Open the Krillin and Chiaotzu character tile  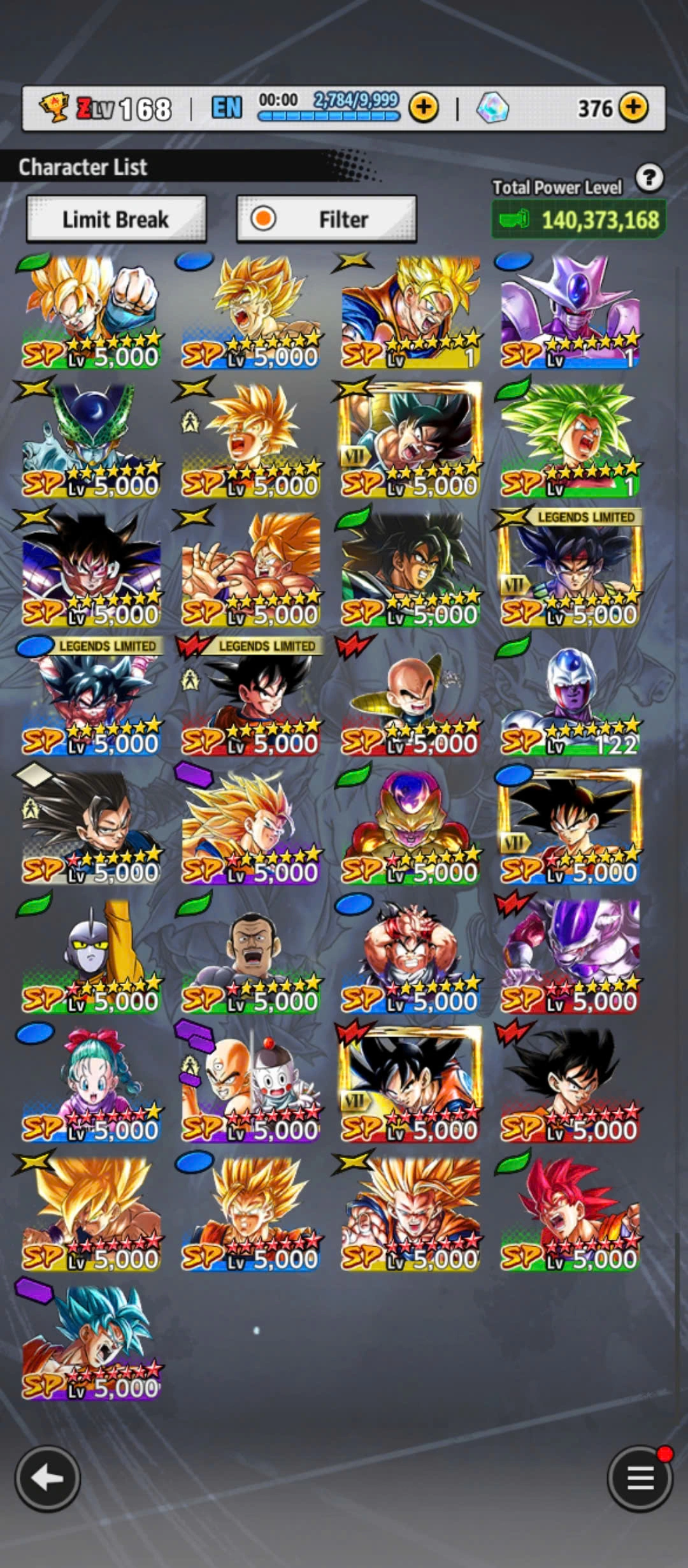click(x=251, y=1085)
